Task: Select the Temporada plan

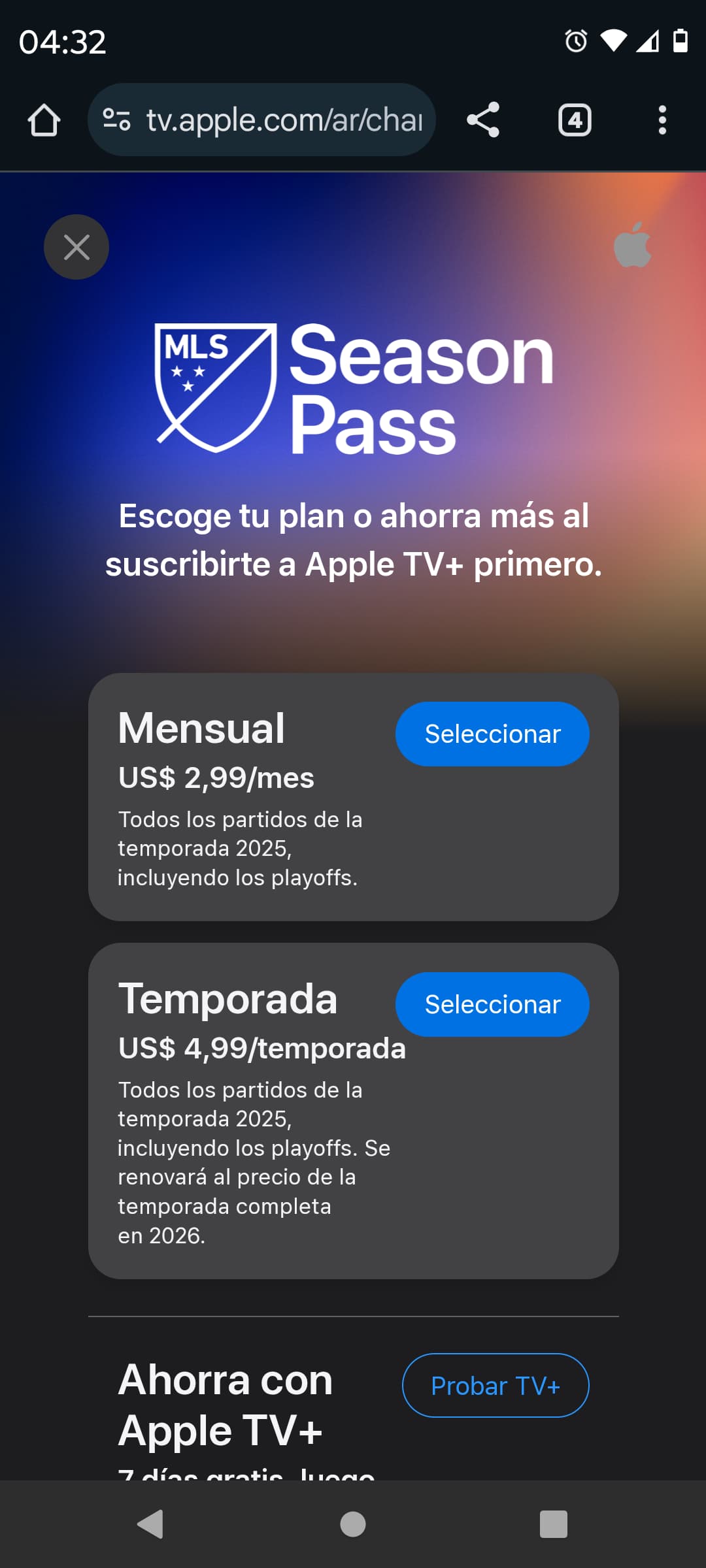Action: 492,1004
